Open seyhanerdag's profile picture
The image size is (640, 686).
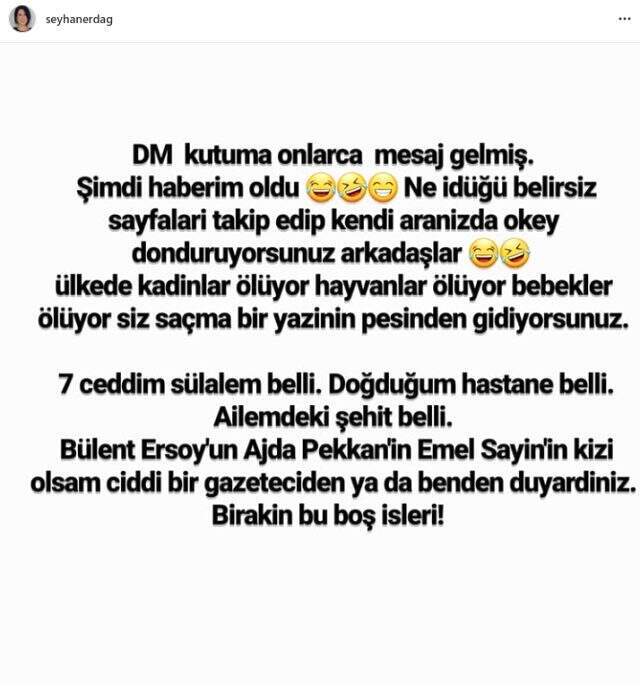coord(23,19)
